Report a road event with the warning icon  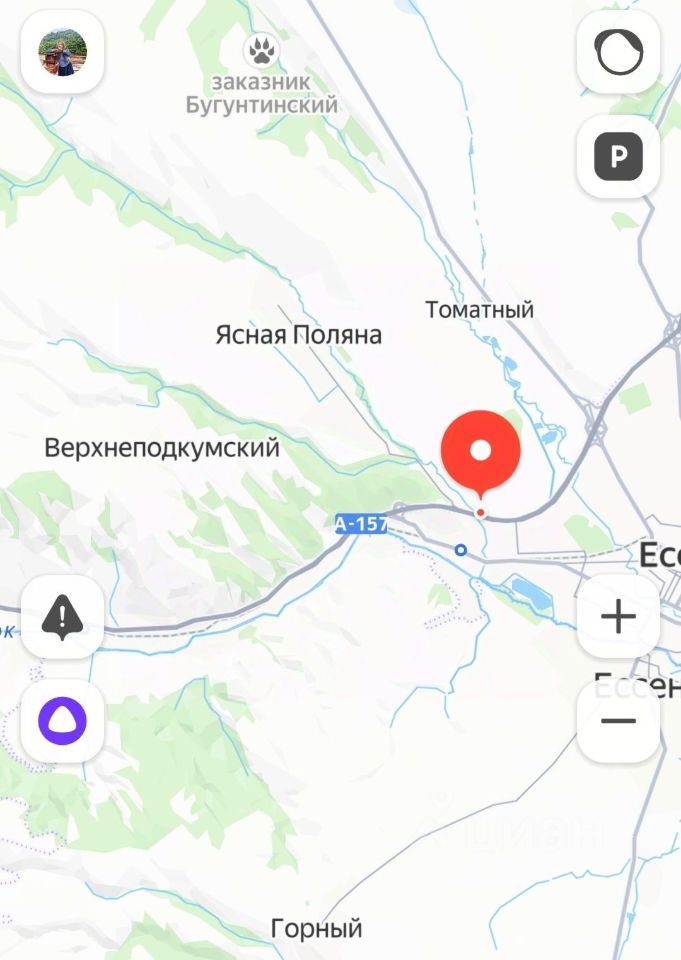click(62, 618)
